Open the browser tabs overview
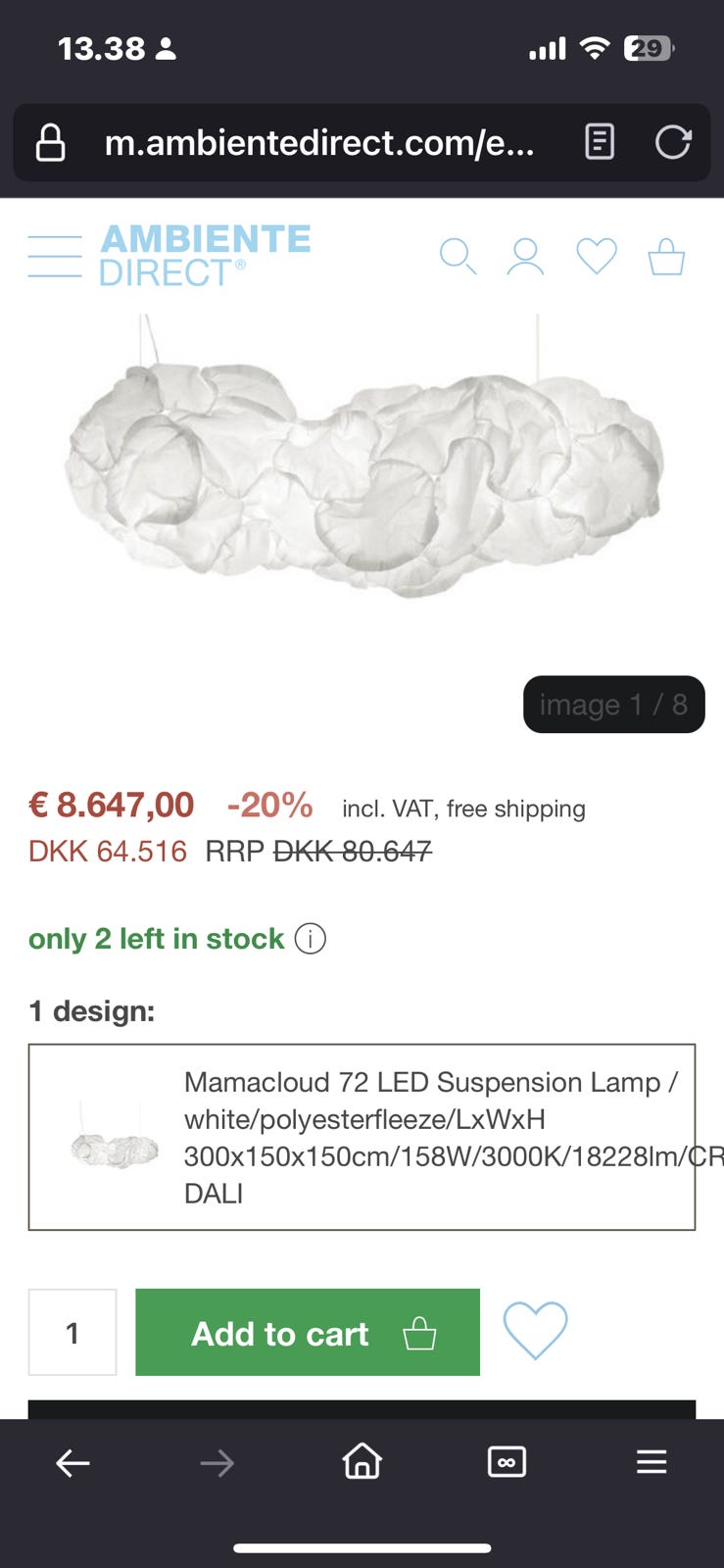724x1568 pixels. pos(507,1462)
